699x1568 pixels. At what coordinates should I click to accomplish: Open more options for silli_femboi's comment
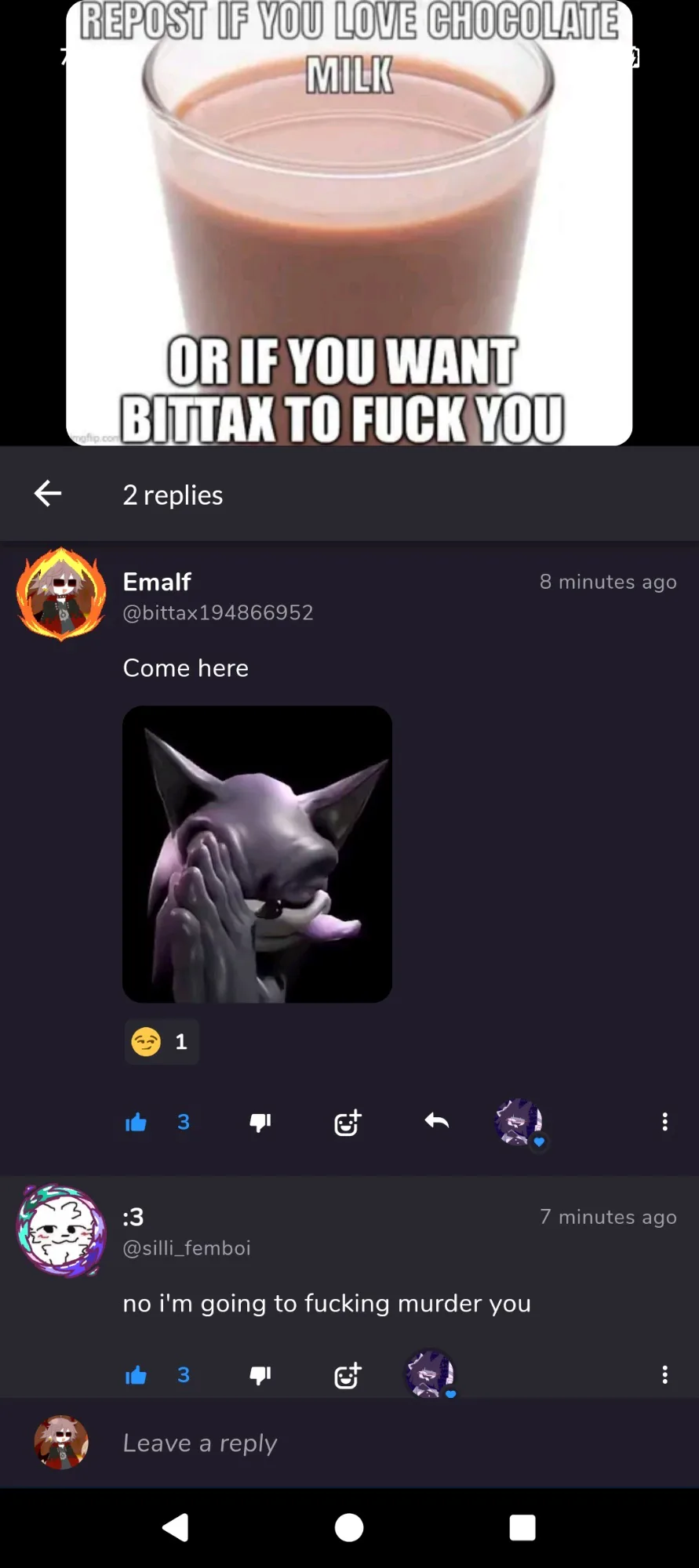[x=664, y=1374]
